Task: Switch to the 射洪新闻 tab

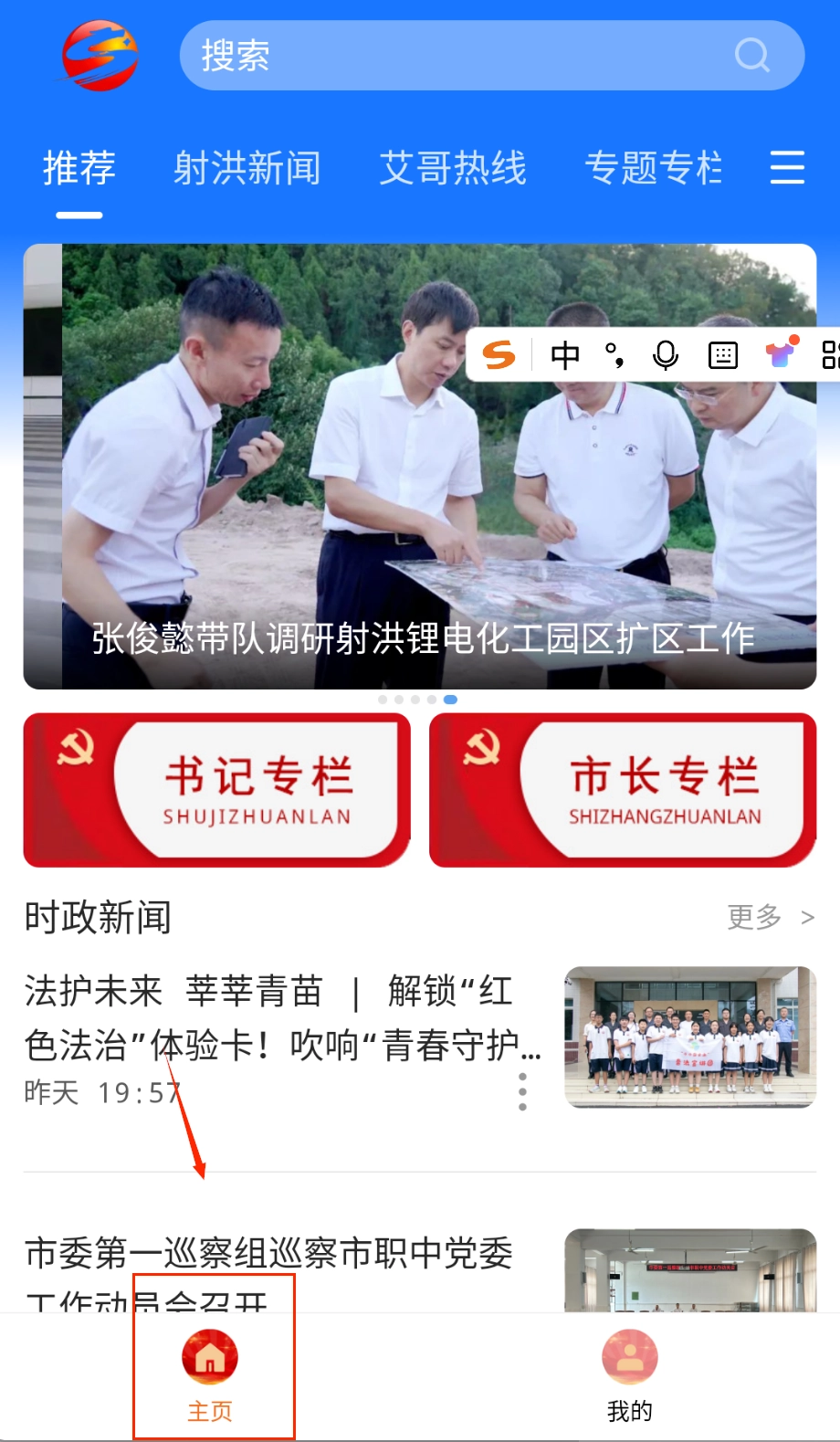Action: 247,169
